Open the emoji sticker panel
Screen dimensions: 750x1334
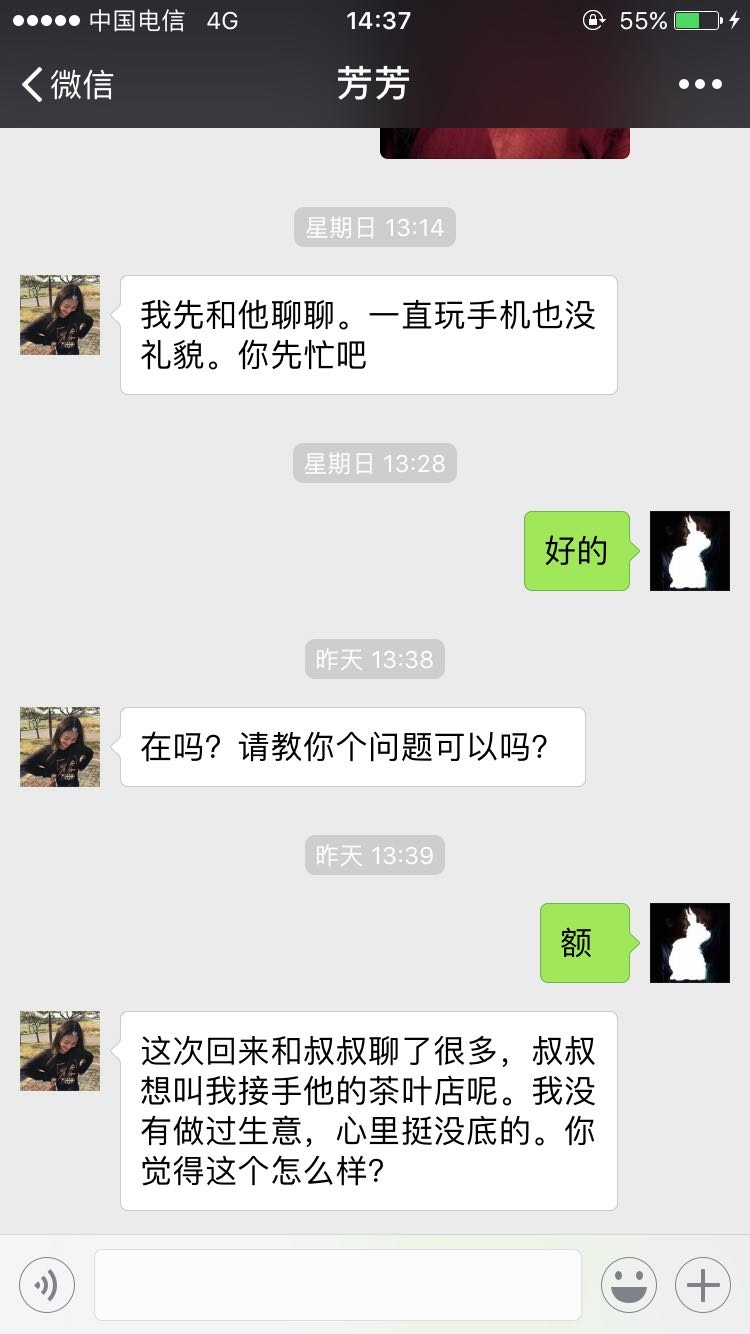tap(628, 1285)
